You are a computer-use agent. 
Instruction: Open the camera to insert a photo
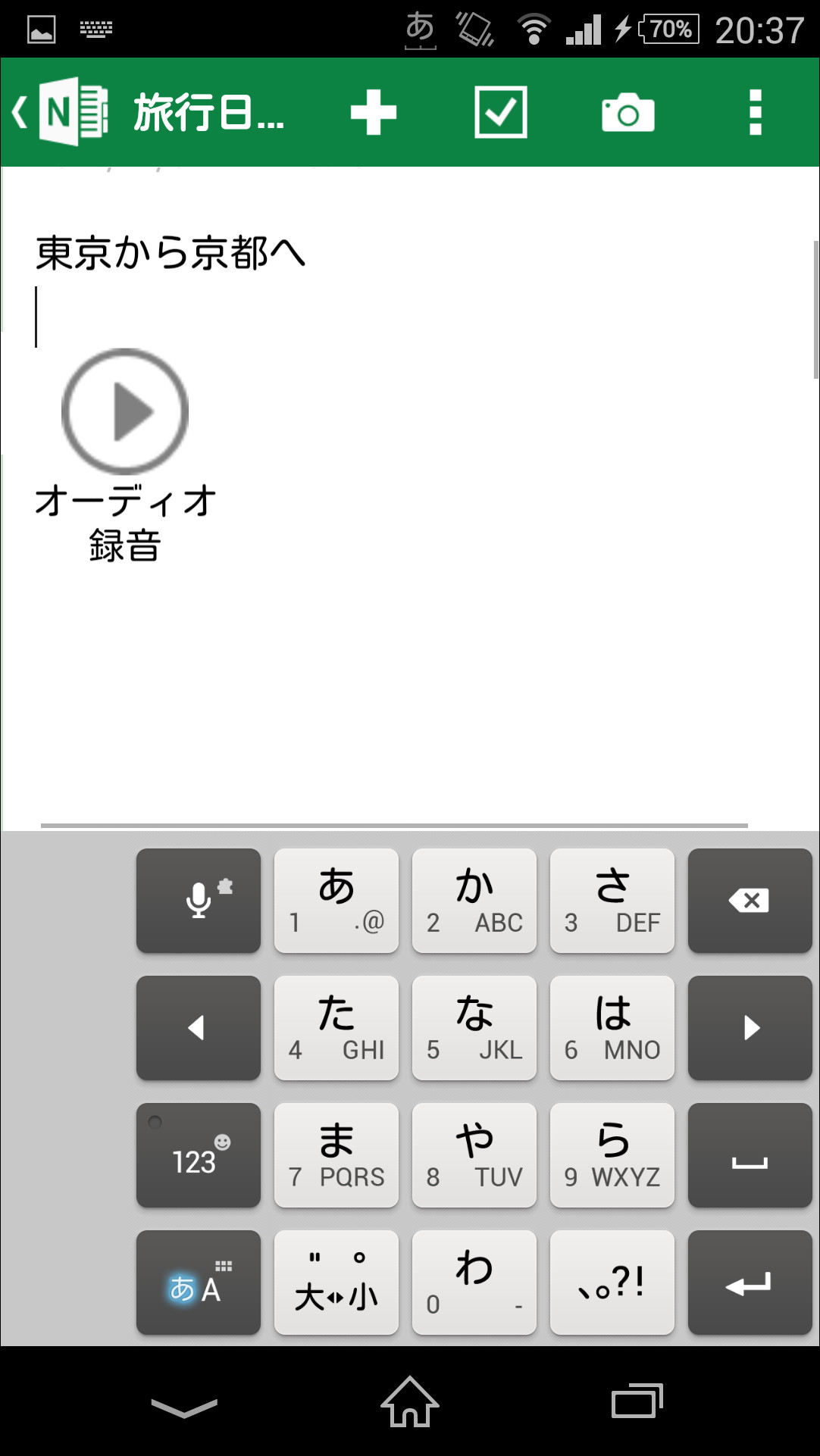coord(626,111)
